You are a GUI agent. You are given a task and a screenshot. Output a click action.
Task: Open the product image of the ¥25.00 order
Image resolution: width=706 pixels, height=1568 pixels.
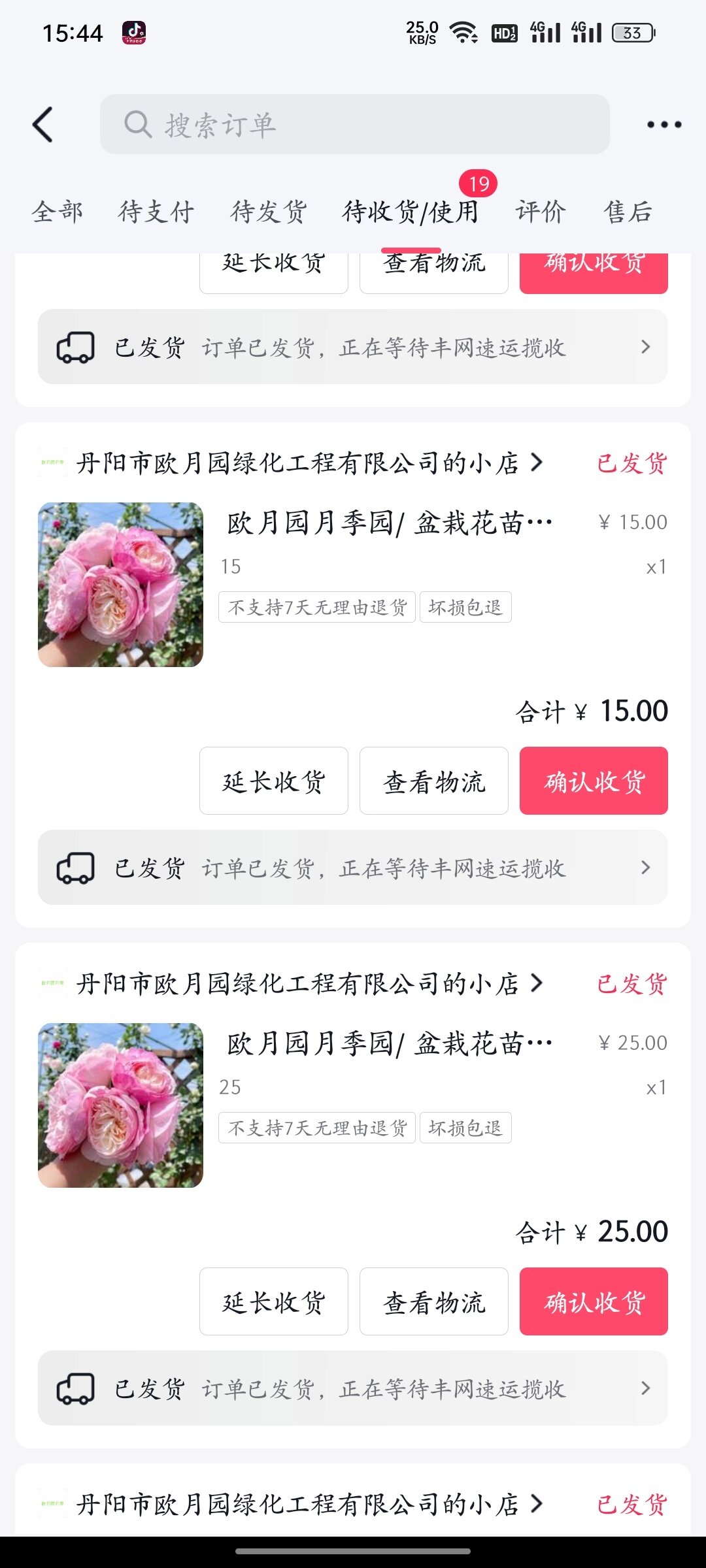(x=120, y=1105)
